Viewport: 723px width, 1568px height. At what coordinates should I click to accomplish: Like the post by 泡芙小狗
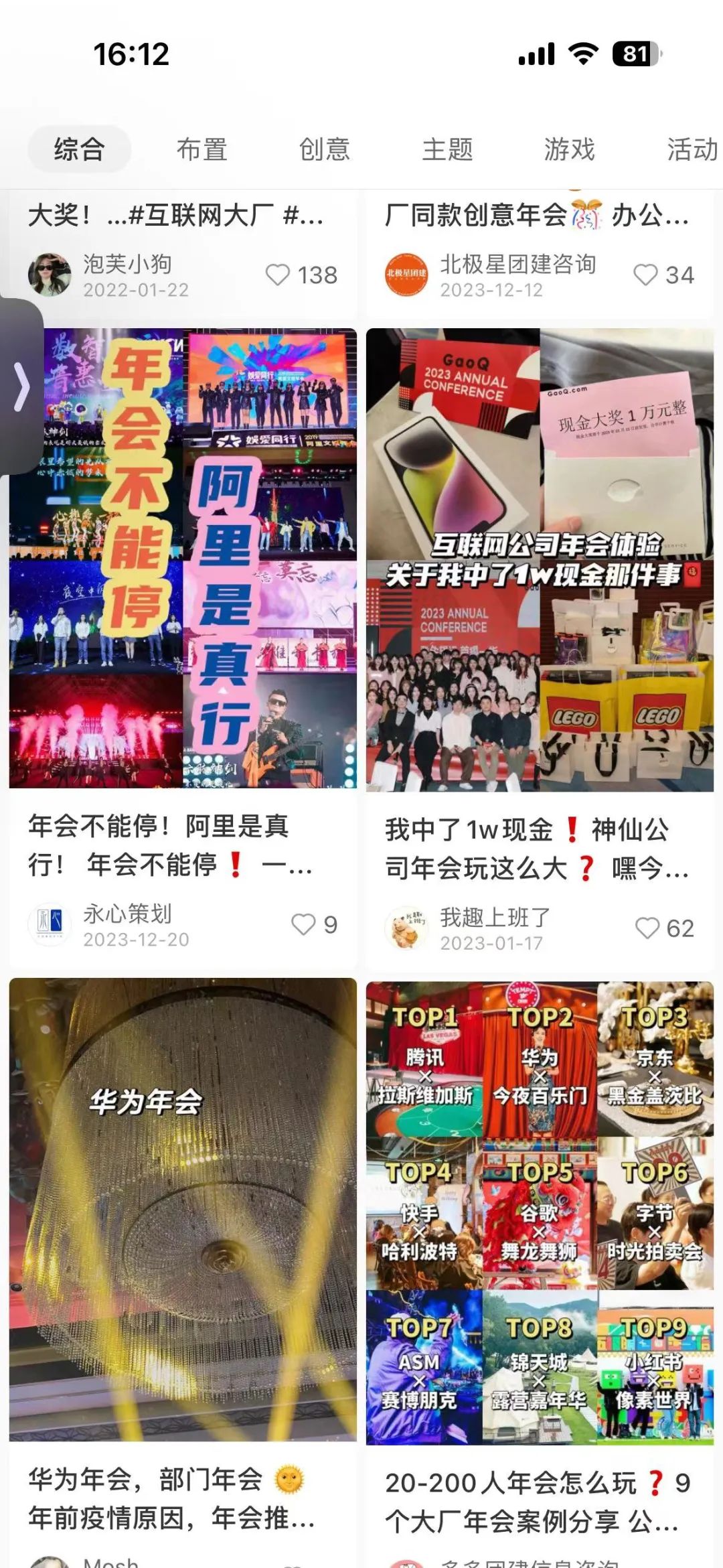pyautogui.click(x=278, y=275)
